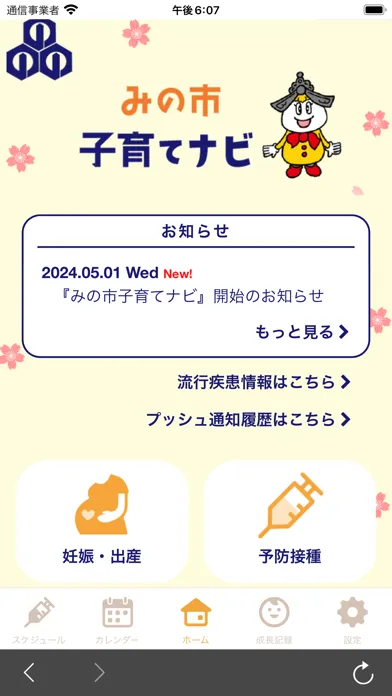Open the 予防接種 card
The height and width of the screenshot is (696, 392).
[x=290, y=521]
